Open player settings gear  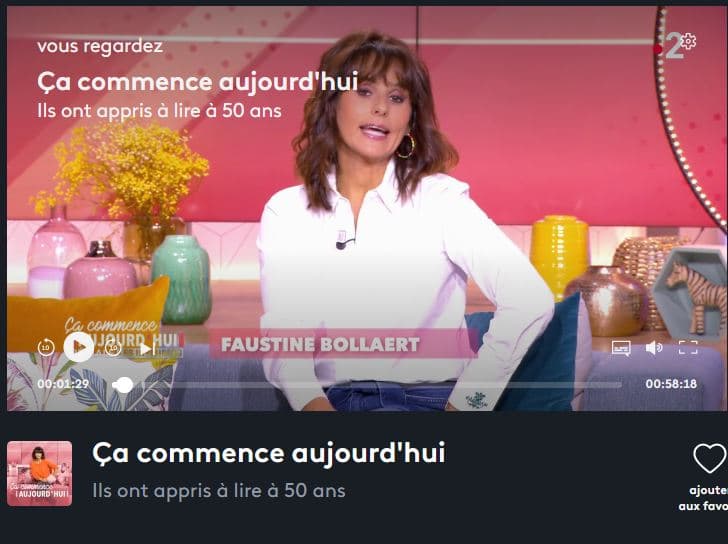688,41
